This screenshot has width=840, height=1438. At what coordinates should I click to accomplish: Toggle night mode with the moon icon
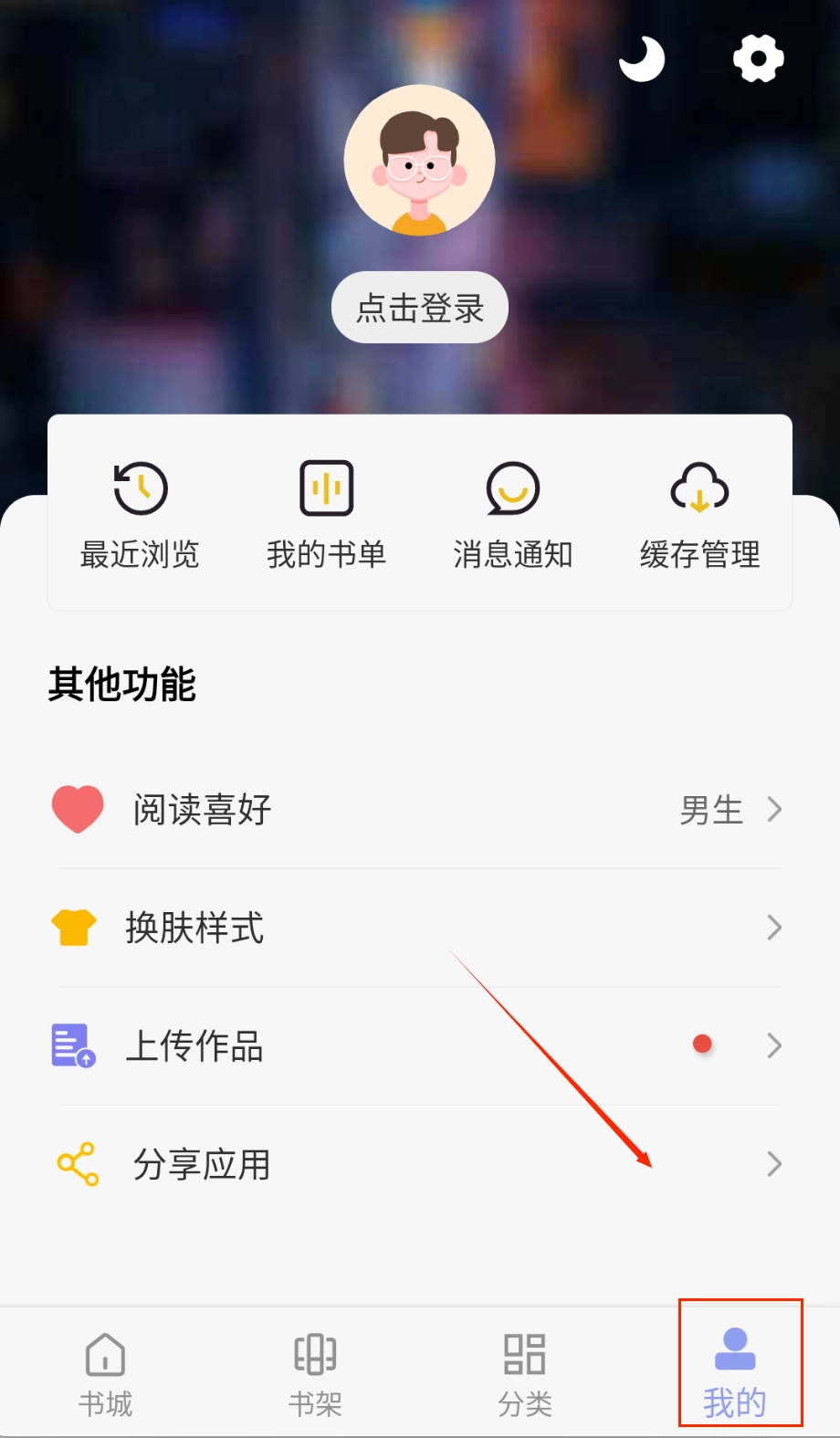click(641, 59)
